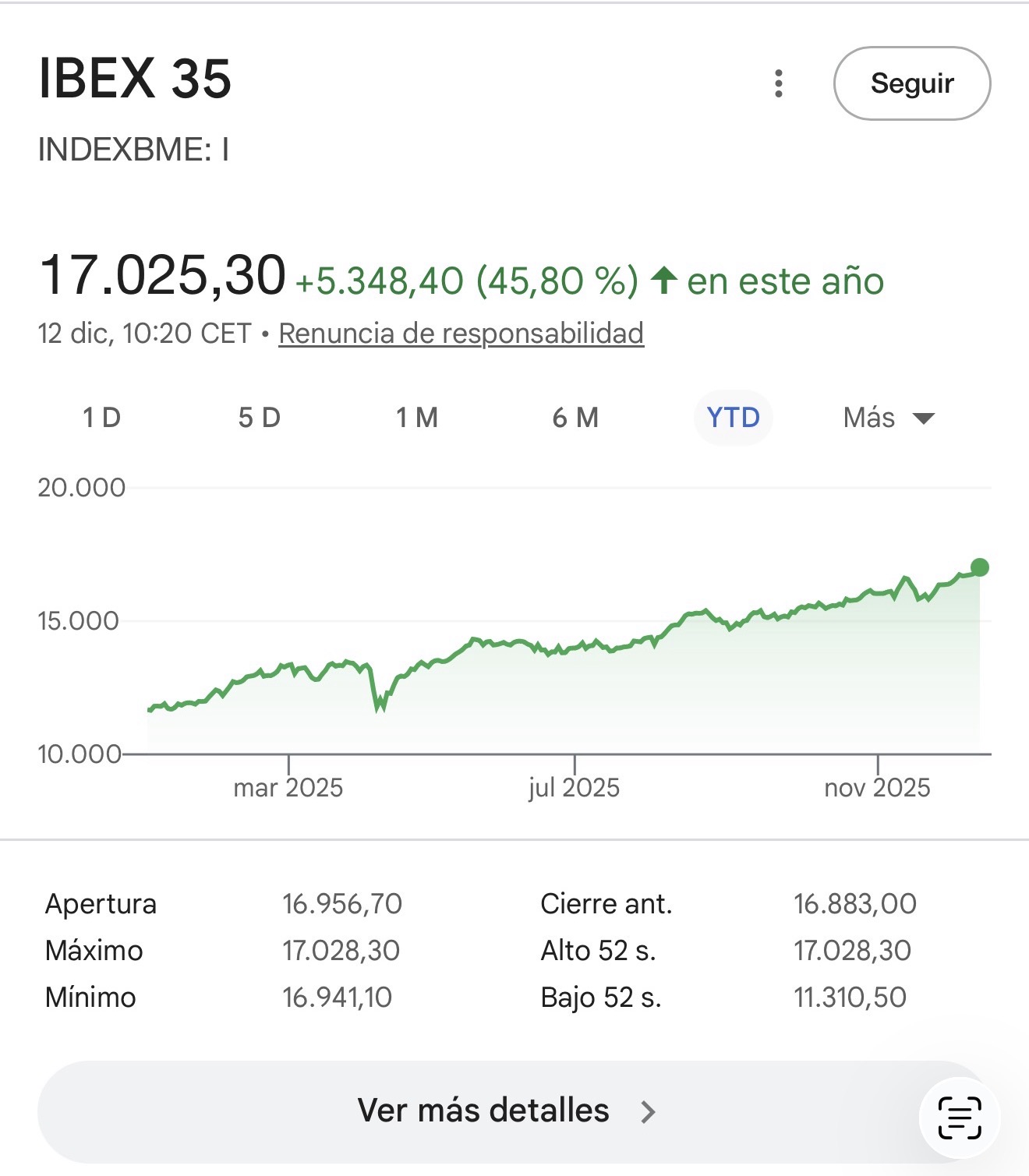Select the YTD chart range
The width and height of the screenshot is (1029, 1176).
point(733,418)
